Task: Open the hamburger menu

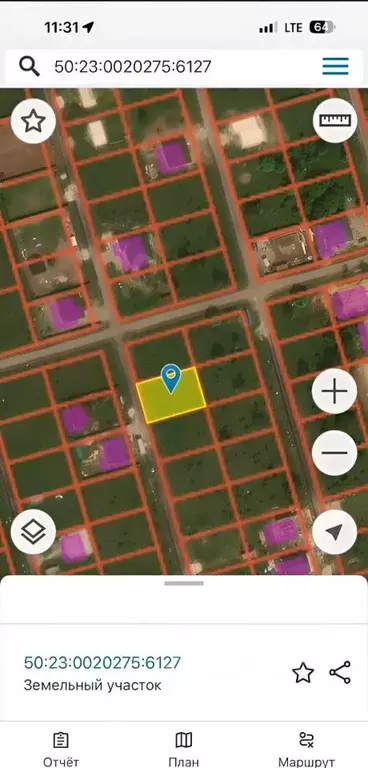Action: pyautogui.click(x=336, y=67)
